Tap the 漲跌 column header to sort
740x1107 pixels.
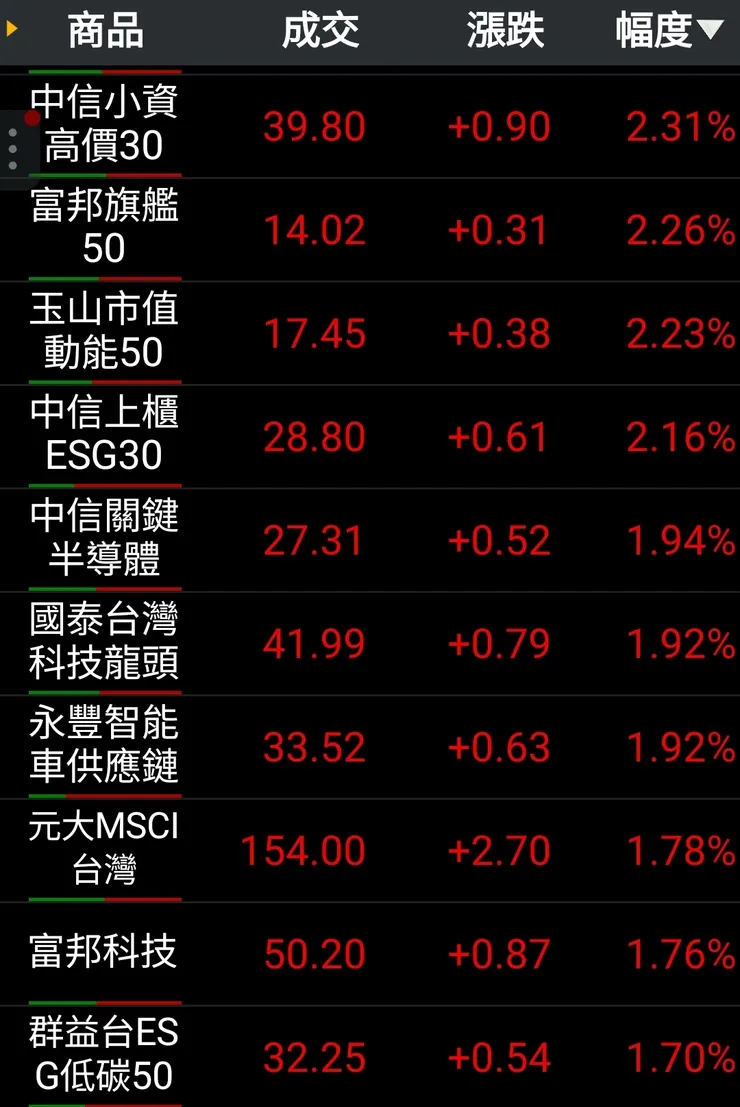click(x=504, y=30)
